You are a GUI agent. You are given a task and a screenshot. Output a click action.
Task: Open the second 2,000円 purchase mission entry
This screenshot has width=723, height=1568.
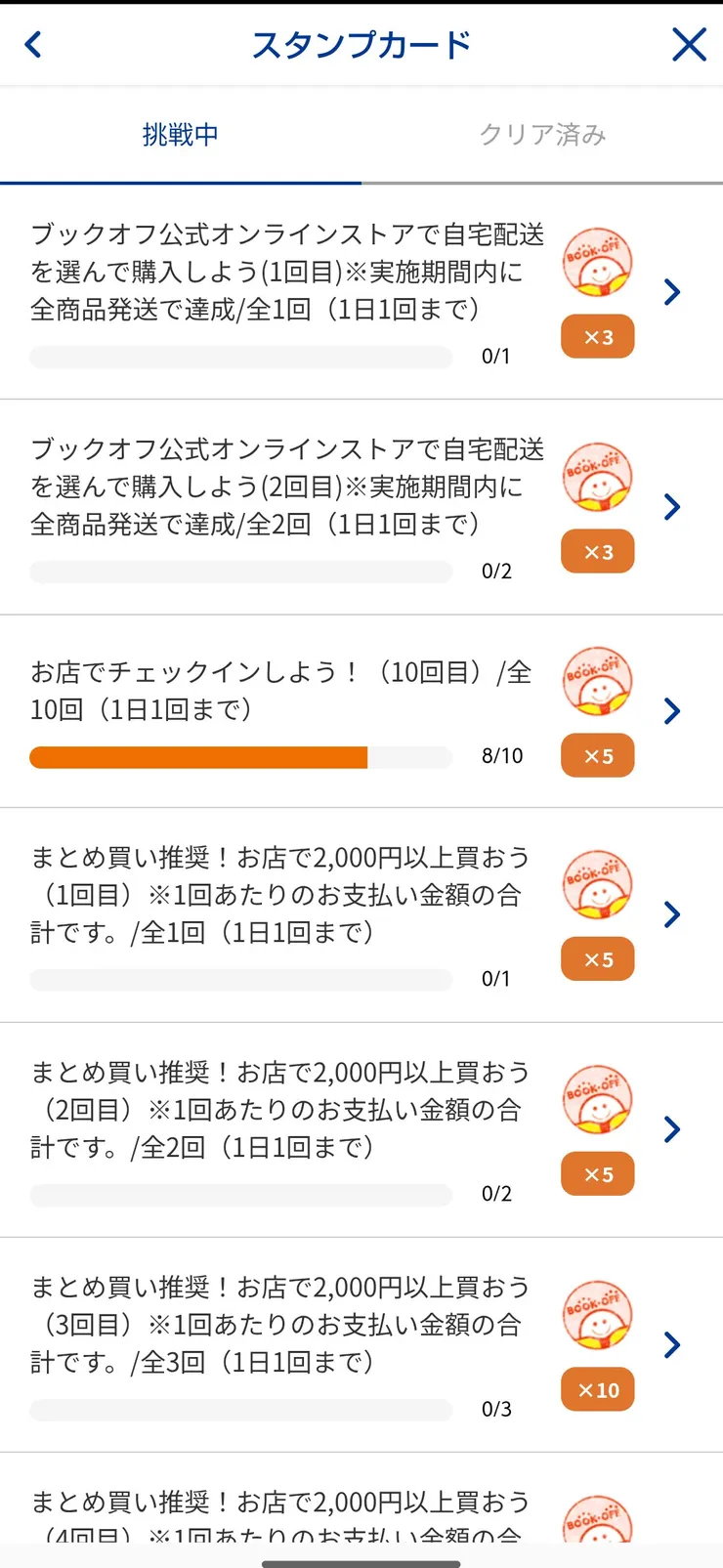(x=671, y=1129)
